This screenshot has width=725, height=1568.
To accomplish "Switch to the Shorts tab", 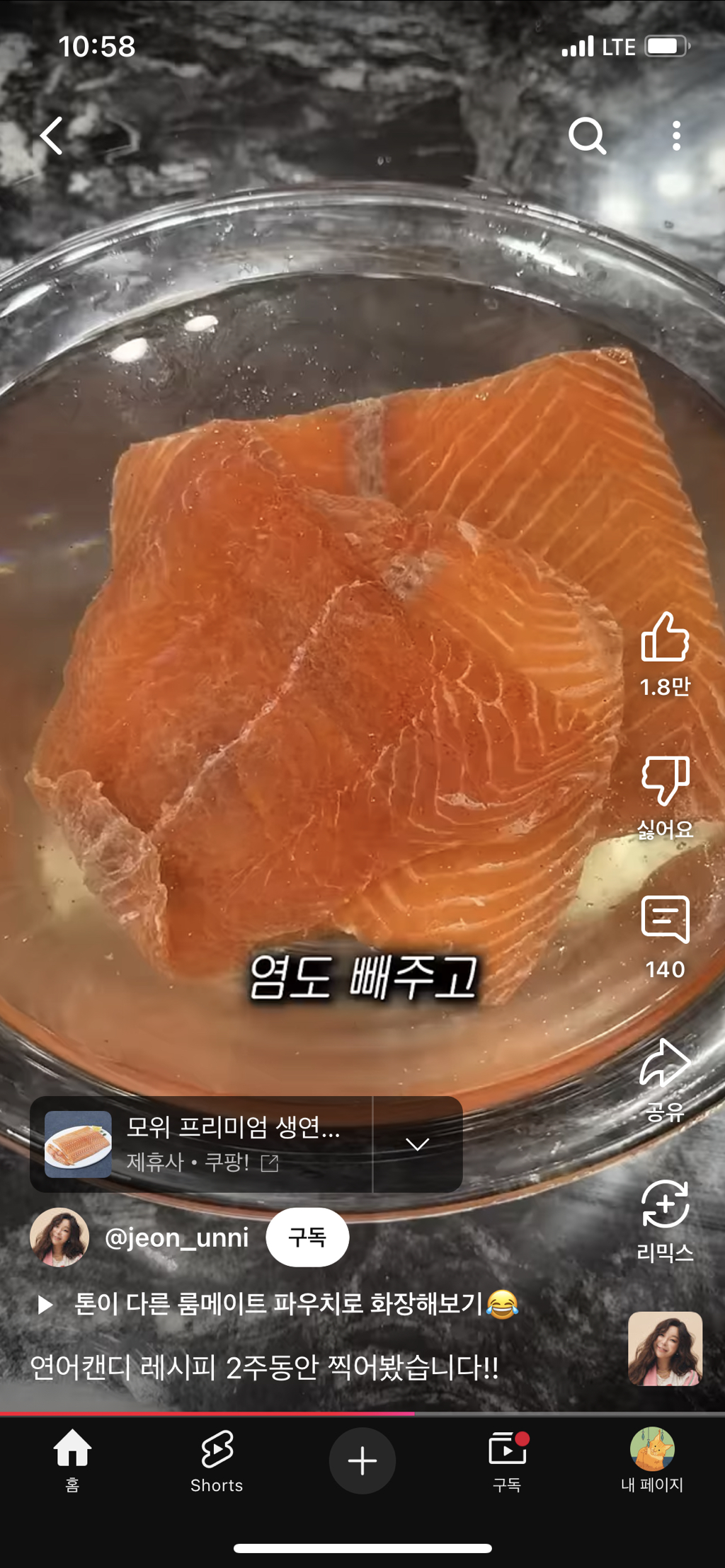I will (217, 1460).
